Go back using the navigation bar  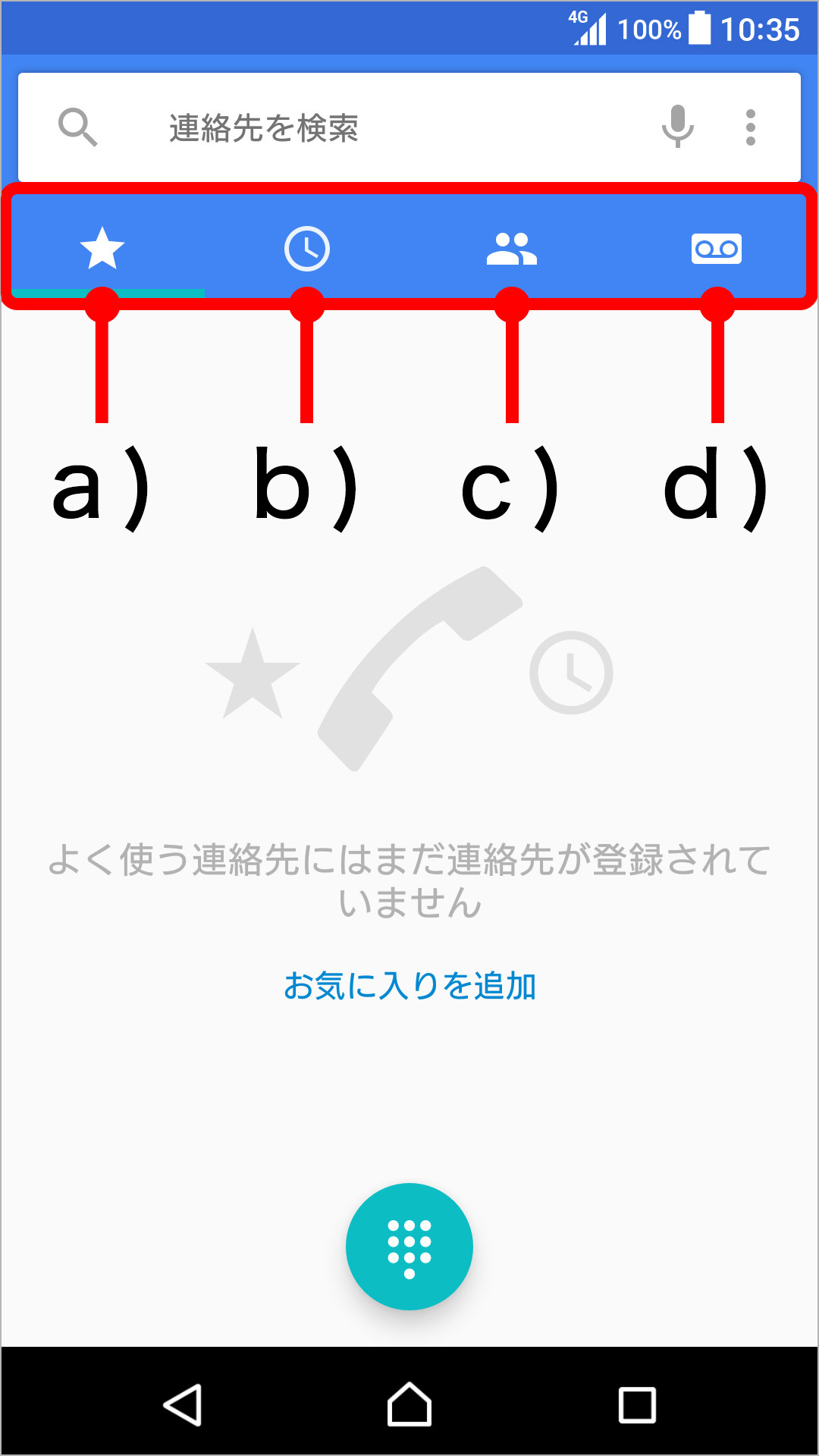pyautogui.click(x=183, y=1404)
